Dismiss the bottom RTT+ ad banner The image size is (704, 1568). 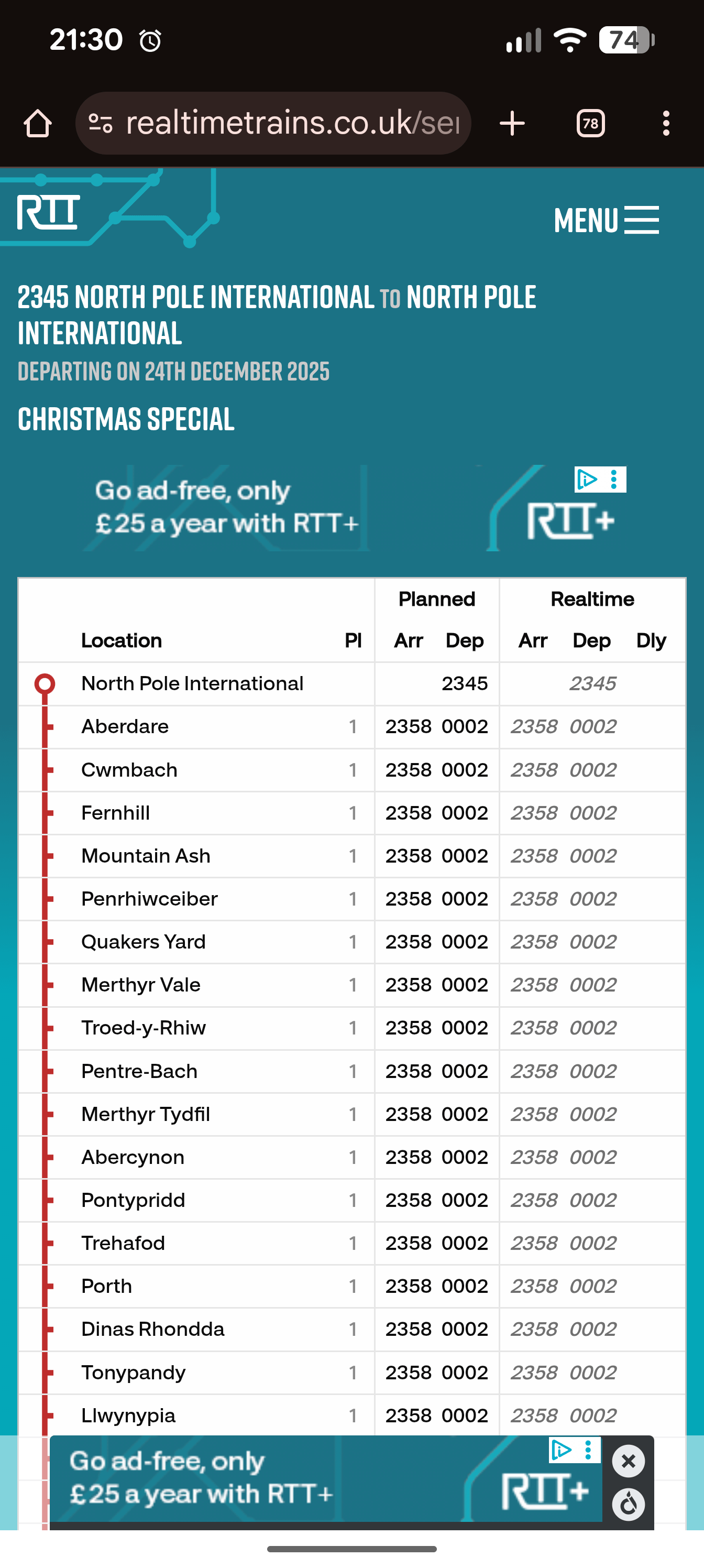pyautogui.click(x=629, y=1460)
